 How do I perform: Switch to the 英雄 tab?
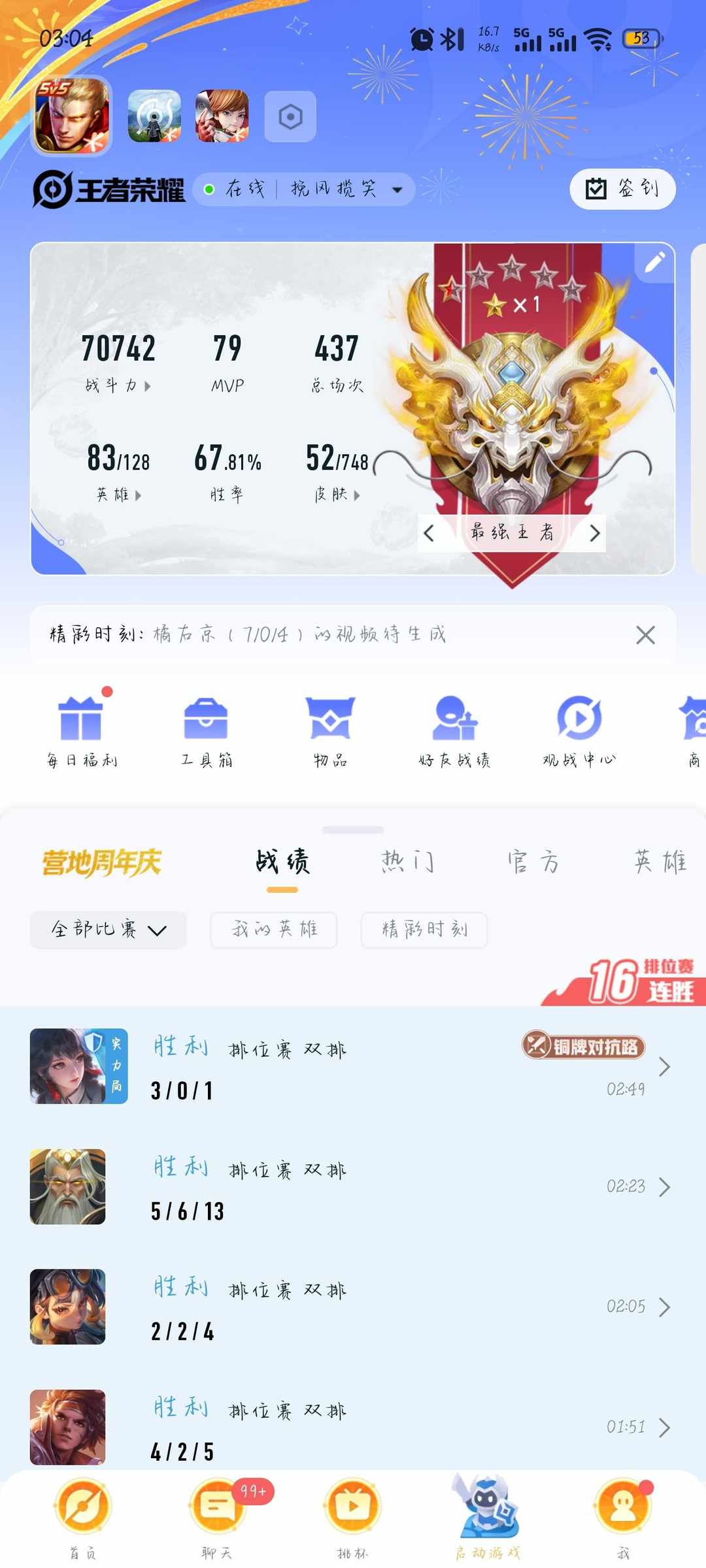tap(659, 861)
